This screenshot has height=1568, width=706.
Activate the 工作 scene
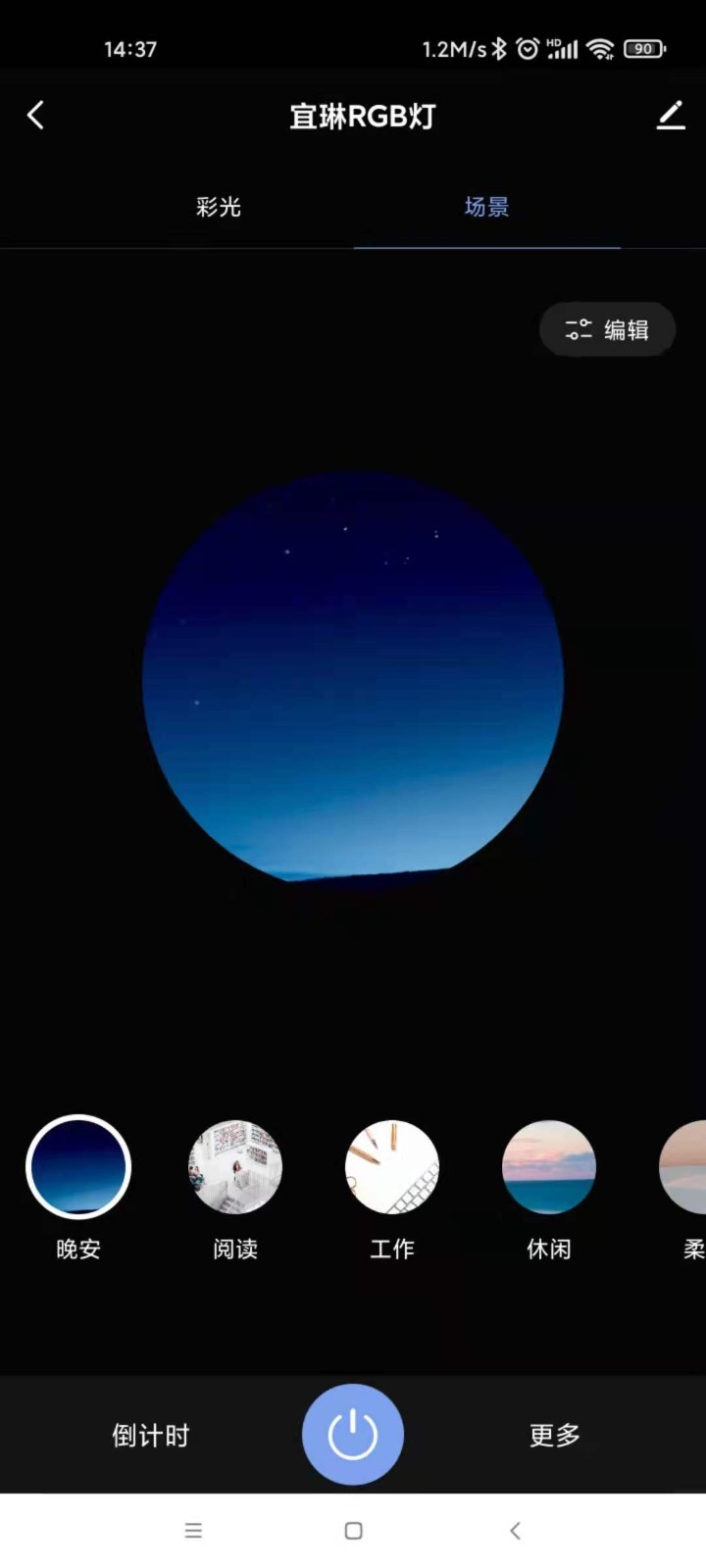coord(392,1167)
